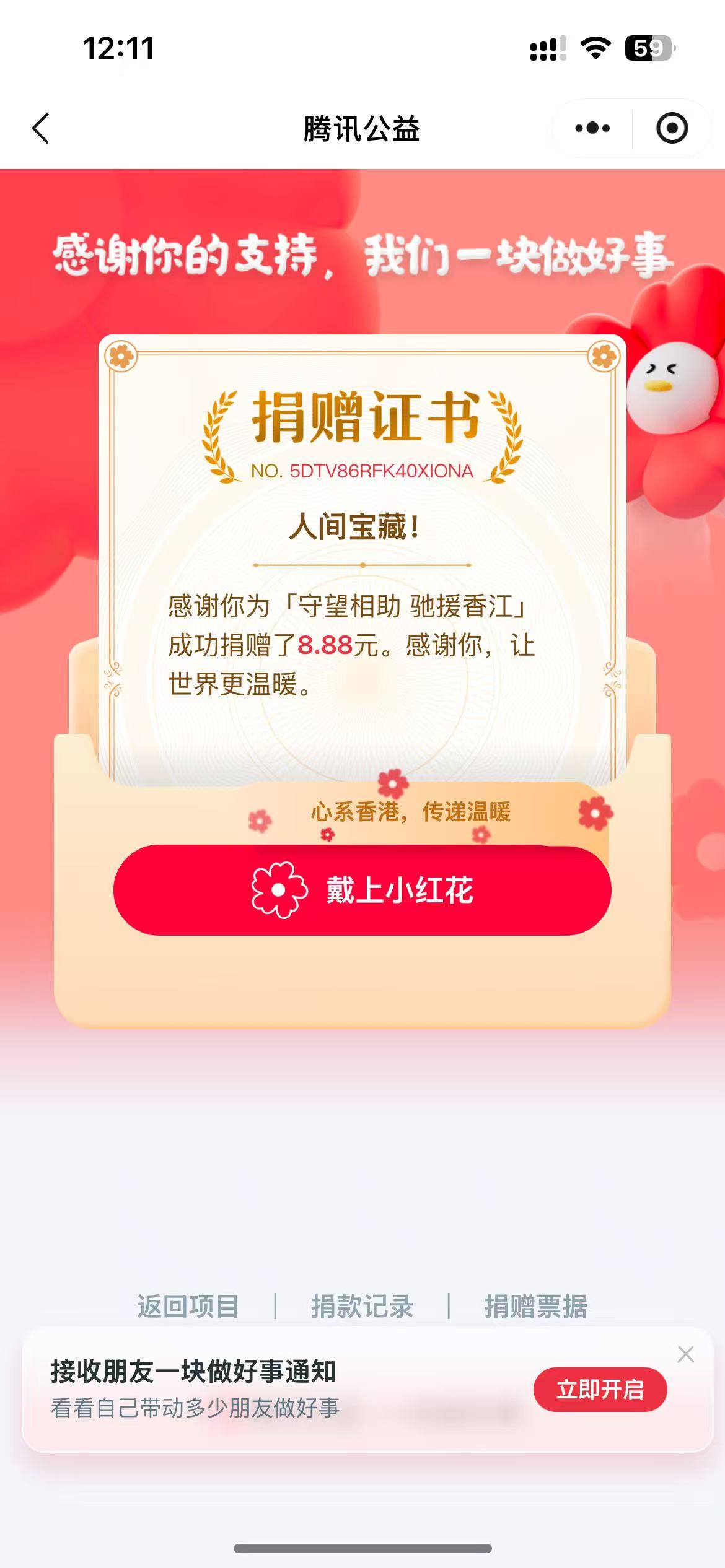725x1568 pixels.
Task: Go back from the 腾讯公益 page
Action: coord(41,129)
